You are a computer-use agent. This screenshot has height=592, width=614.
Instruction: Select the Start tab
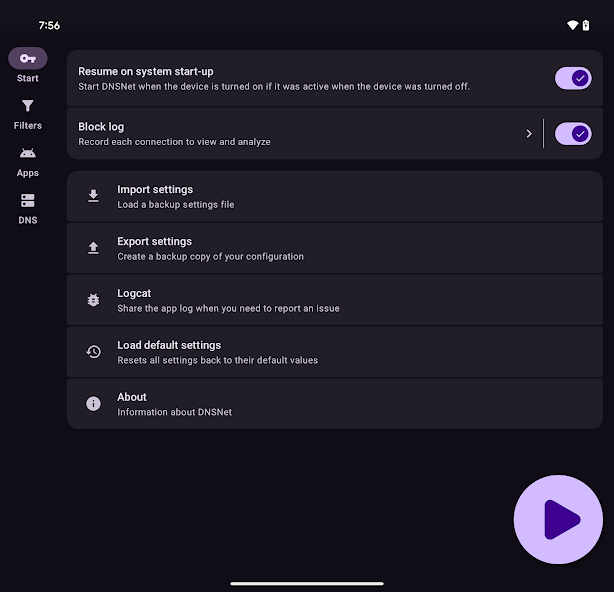(x=27, y=66)
